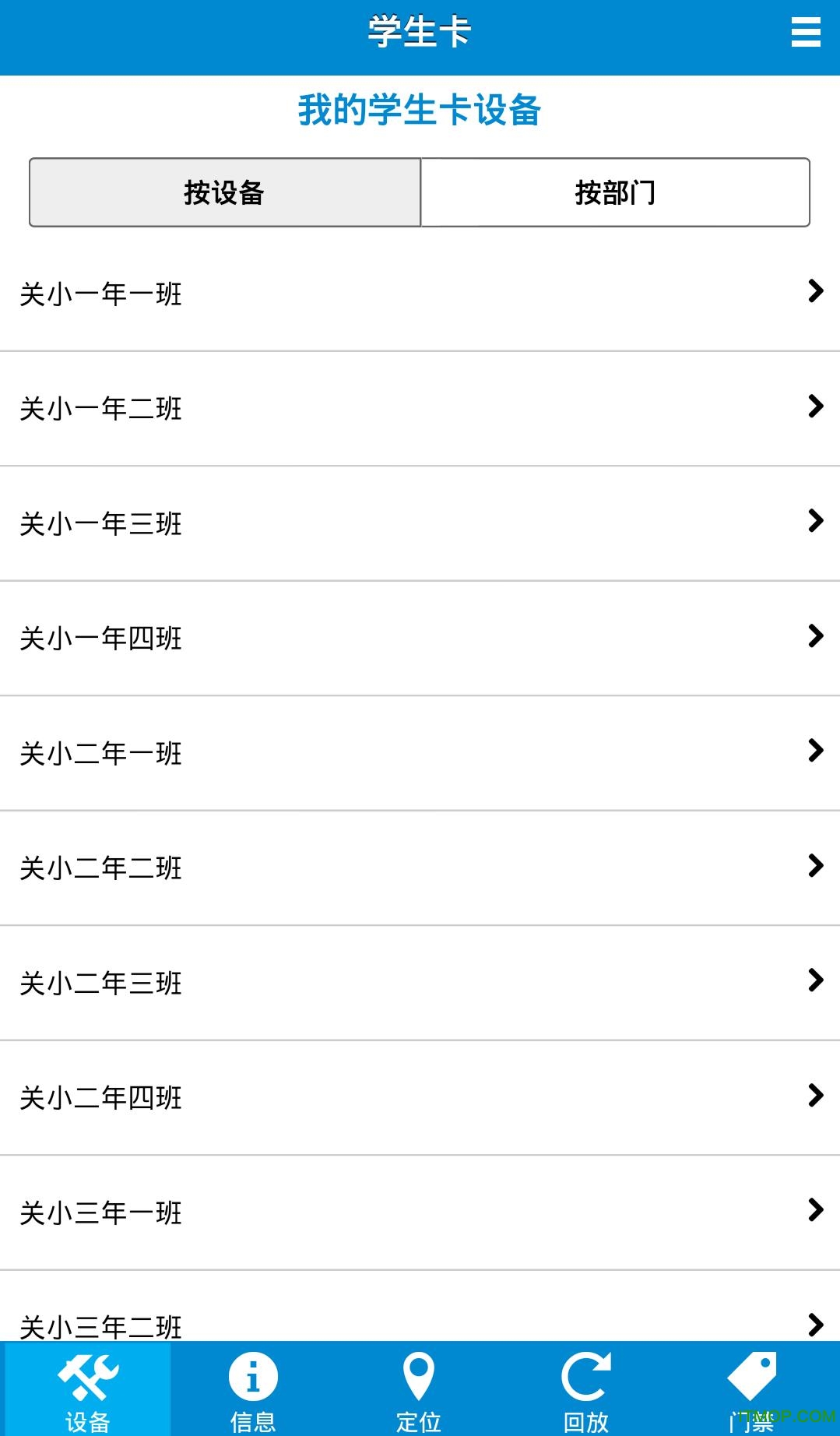Open 关小一年四班 class row
The image size is (840, 1436).
coord(420,638)
